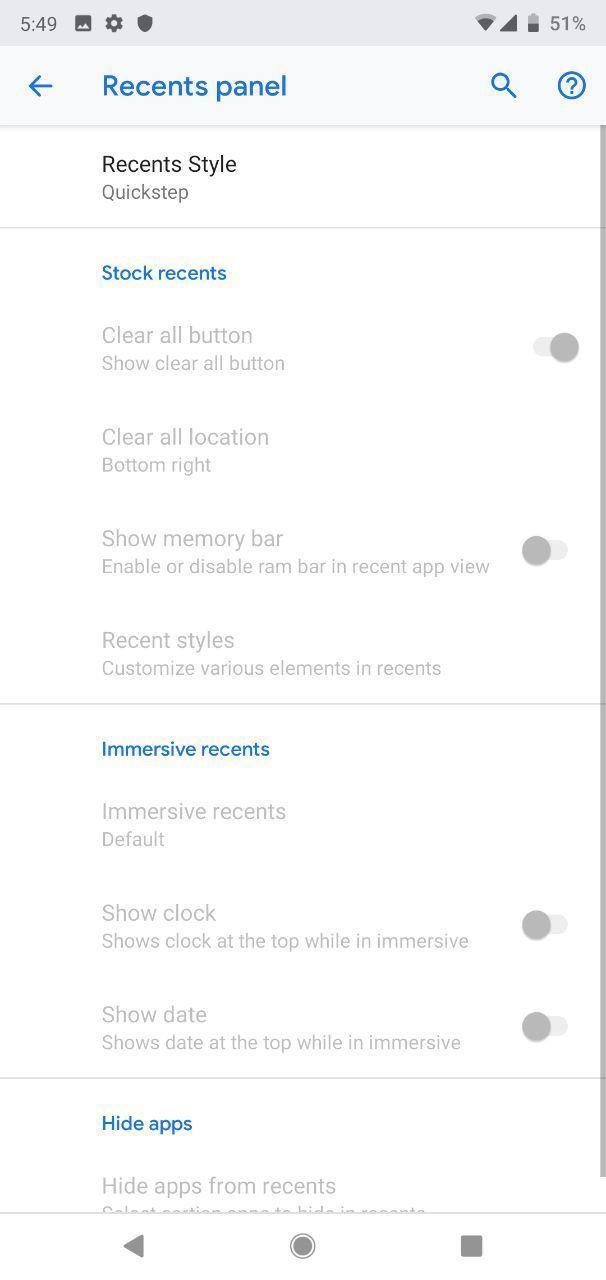Image resolution: width=606 pixels, height=1280 pixels.
Task: Go back from Recents panel
Action: tap(40, 86)
